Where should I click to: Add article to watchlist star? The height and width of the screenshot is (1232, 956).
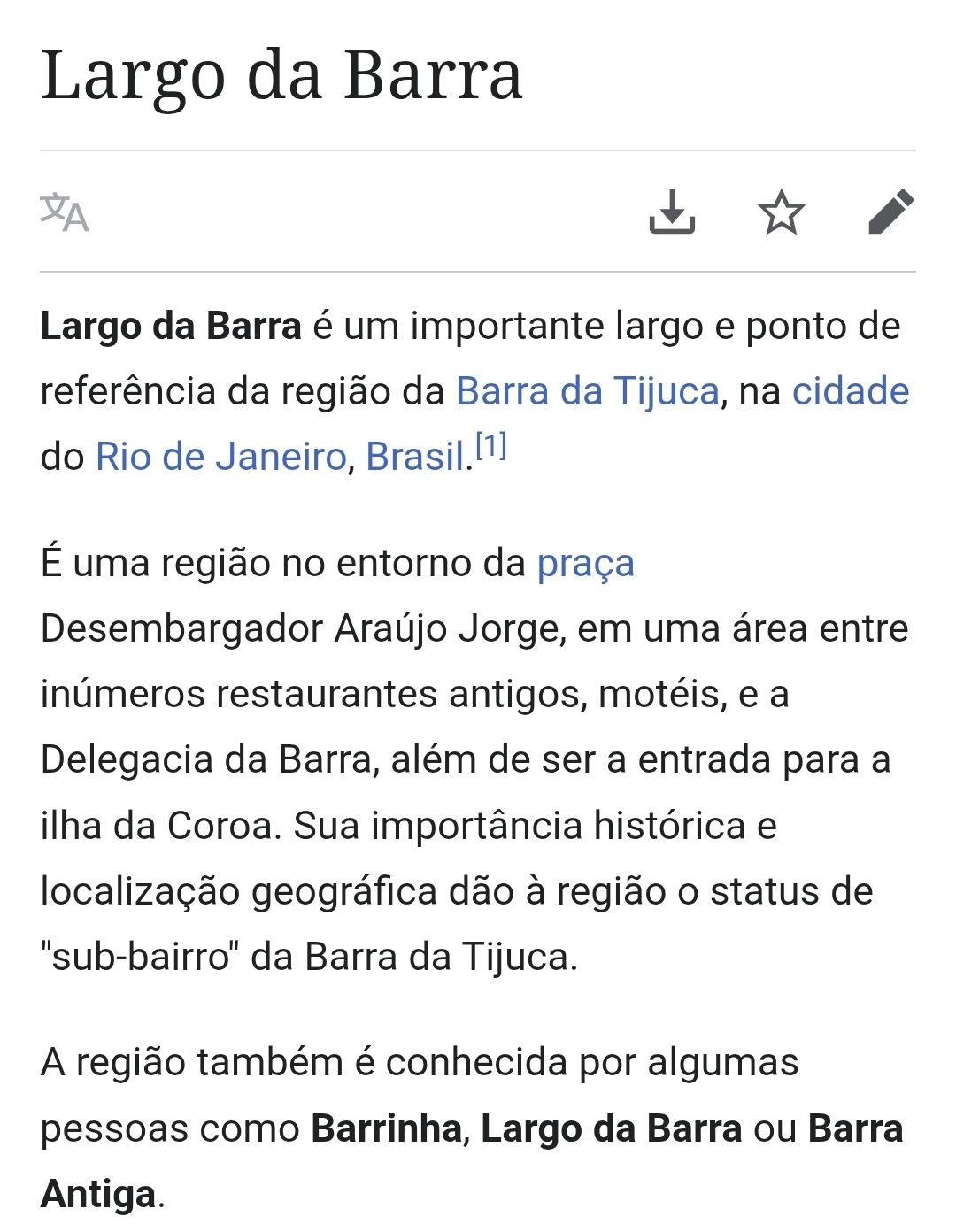coord(782,212)
